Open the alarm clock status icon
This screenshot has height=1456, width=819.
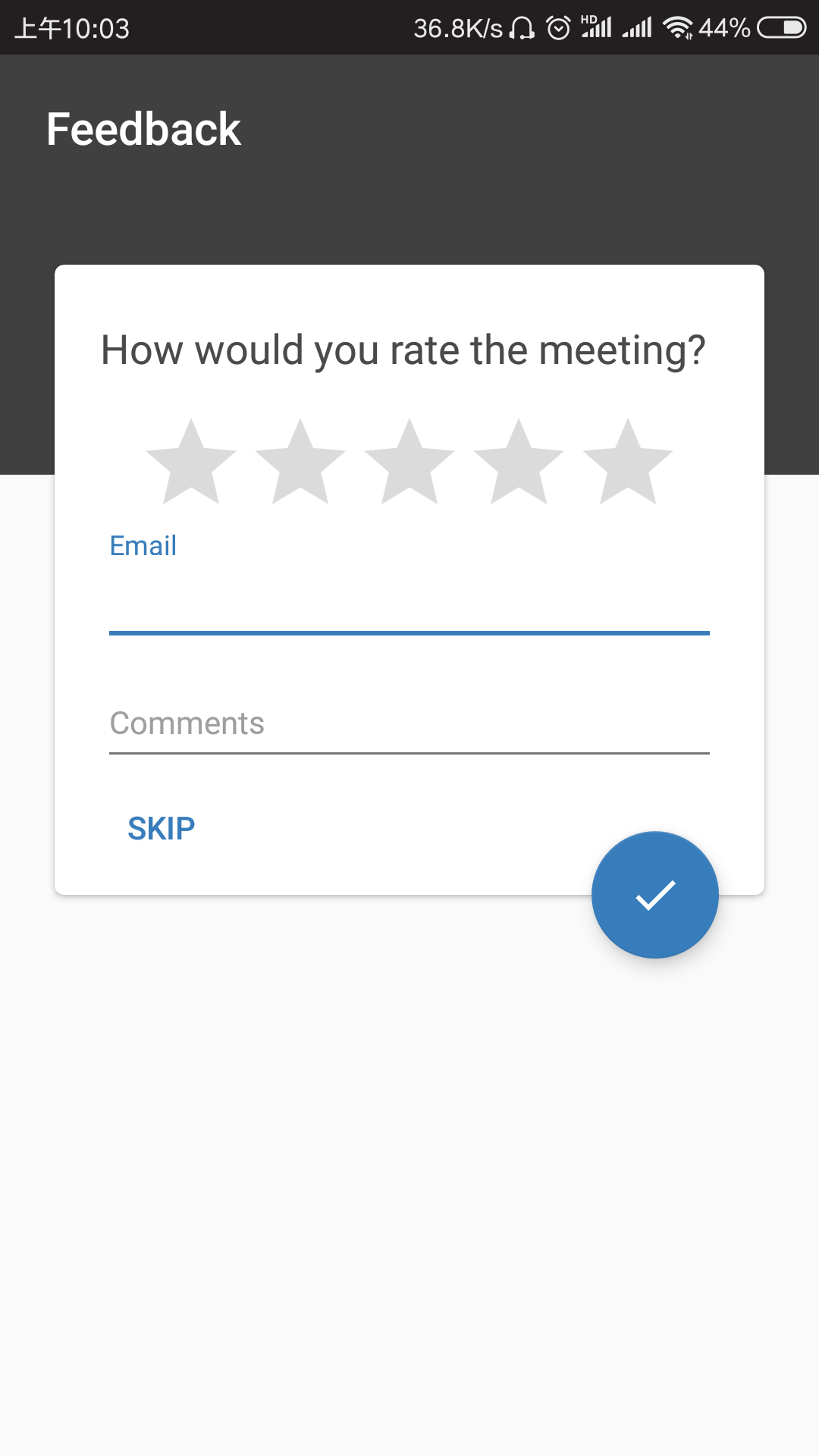point(559,27)
